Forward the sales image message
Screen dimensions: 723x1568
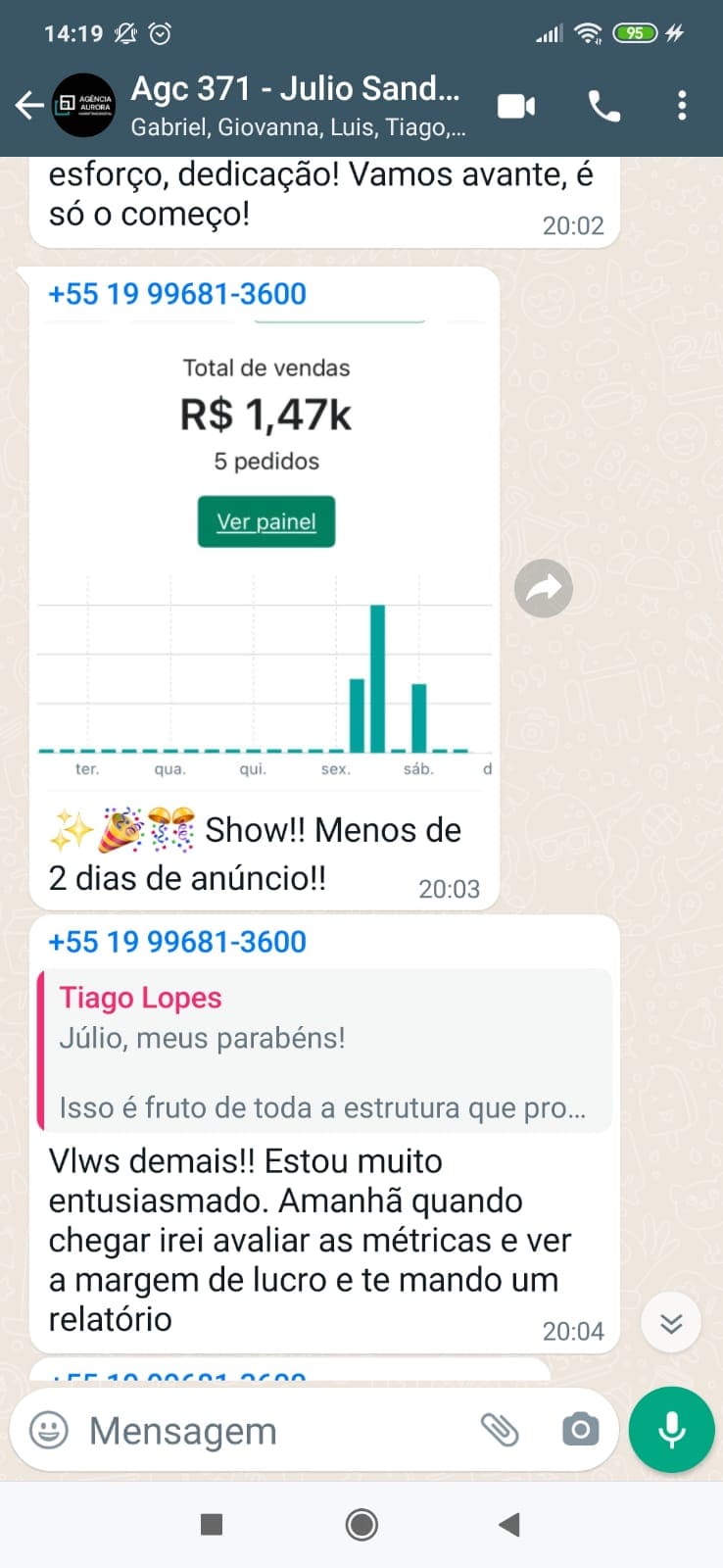point(544,588)
